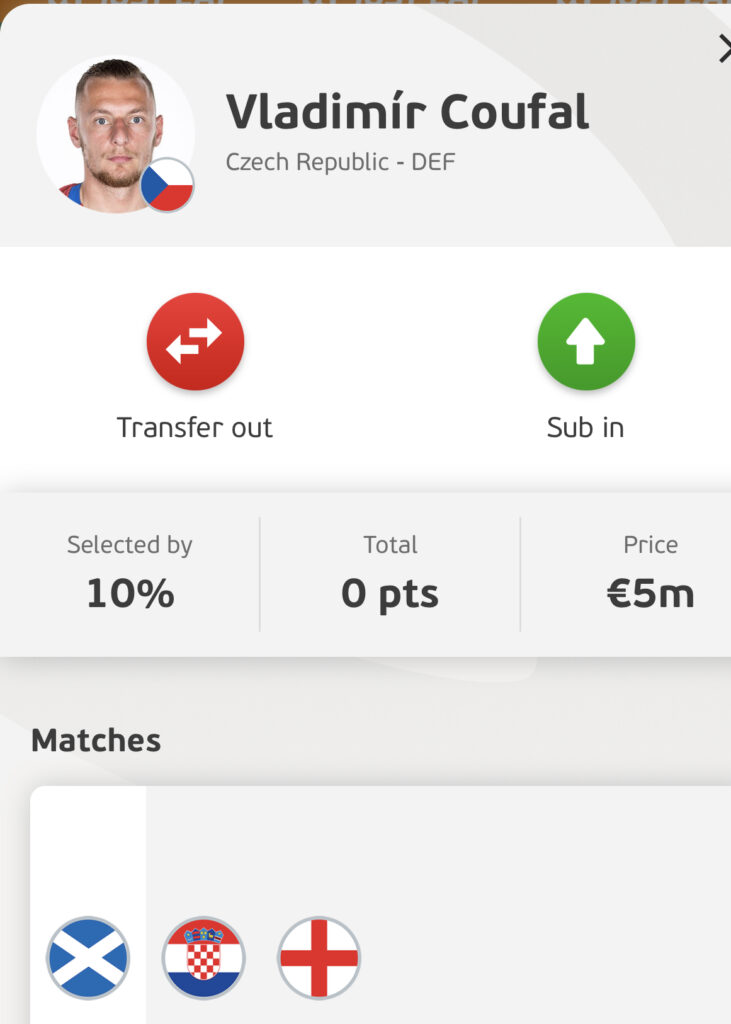Viewport: 731px width, 1024px height.
Task: Select the England flag match icon
Action: (318, 957)
